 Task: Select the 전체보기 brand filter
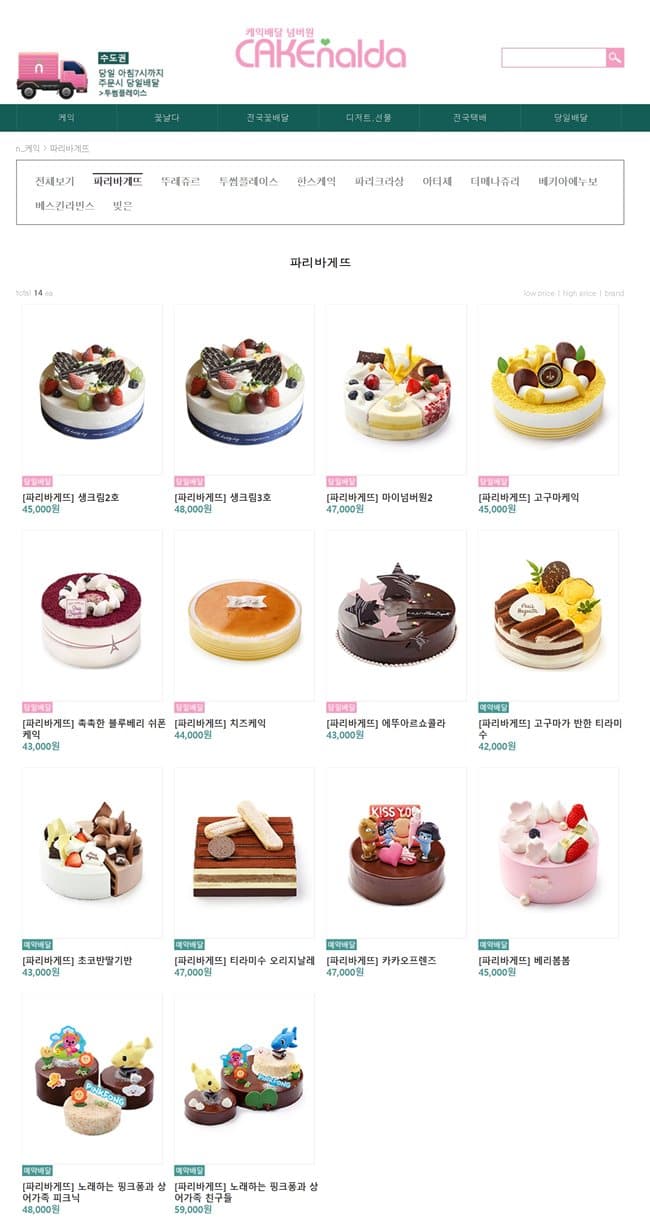pyautogui.click(x=54, y=182)
